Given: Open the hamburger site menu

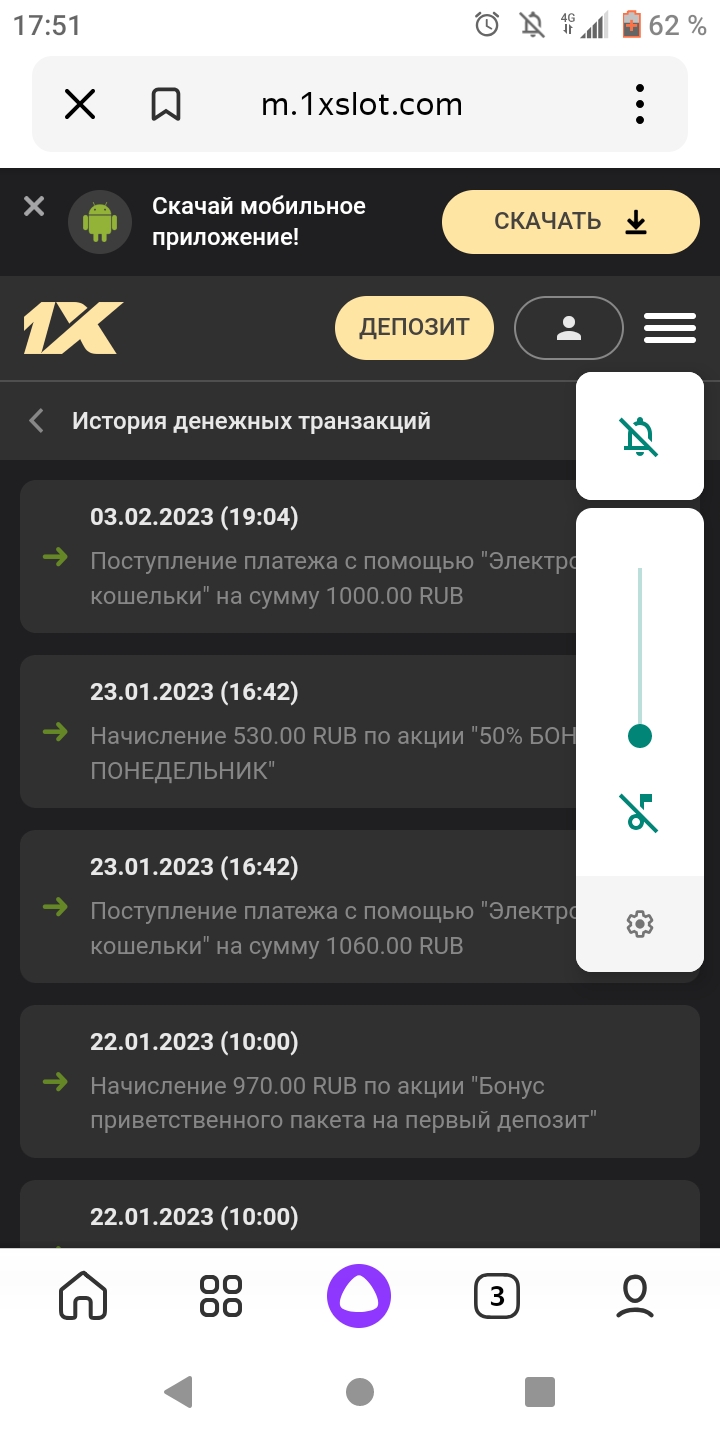Looking at the screenshot, I should (x=670, y=327).
